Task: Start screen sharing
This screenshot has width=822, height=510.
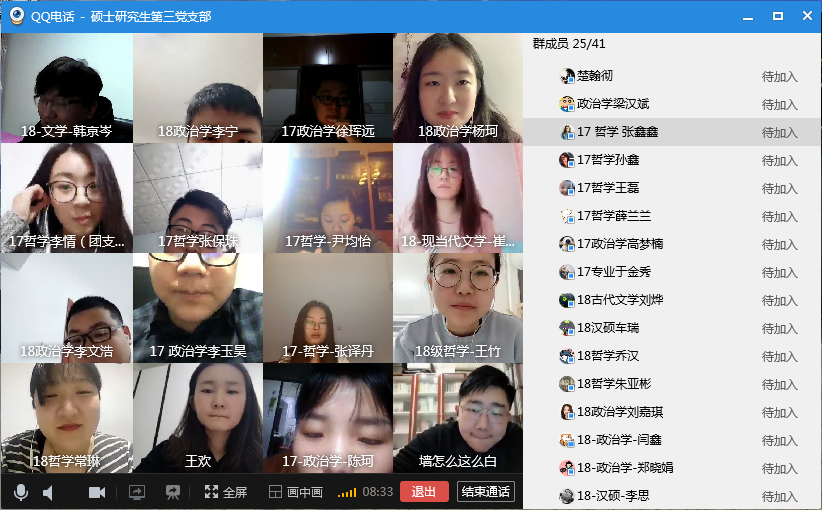Action: [x=137, y=492]
